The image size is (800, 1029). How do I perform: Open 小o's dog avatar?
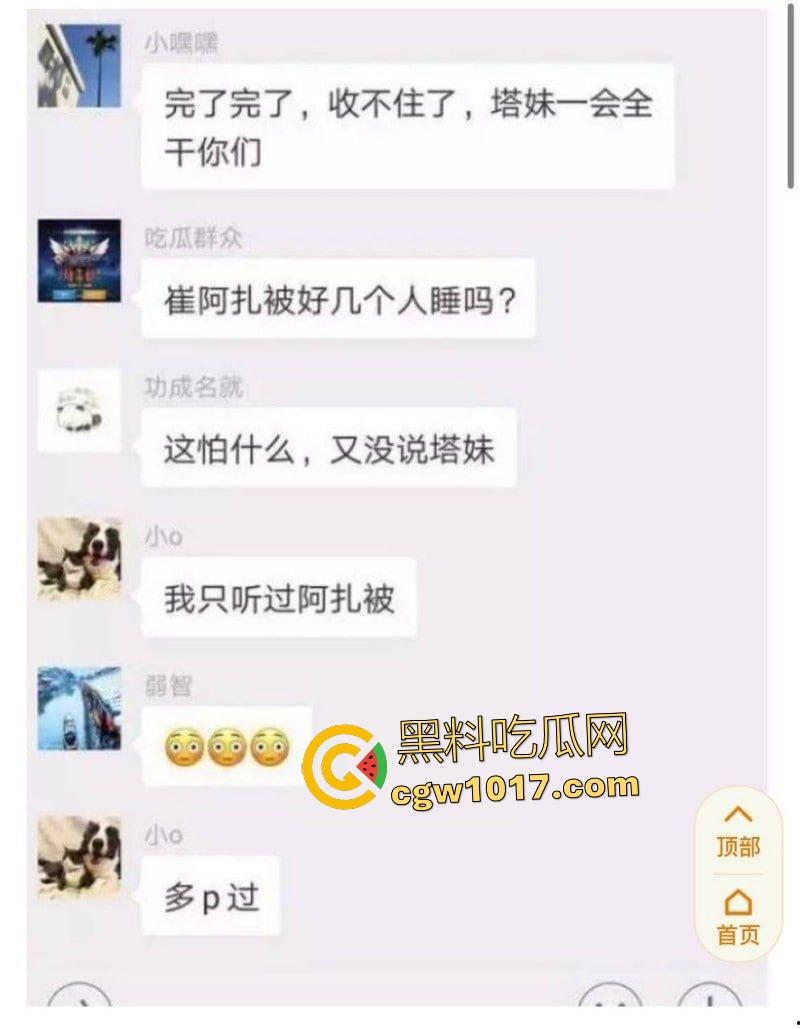tap(80, 560)
